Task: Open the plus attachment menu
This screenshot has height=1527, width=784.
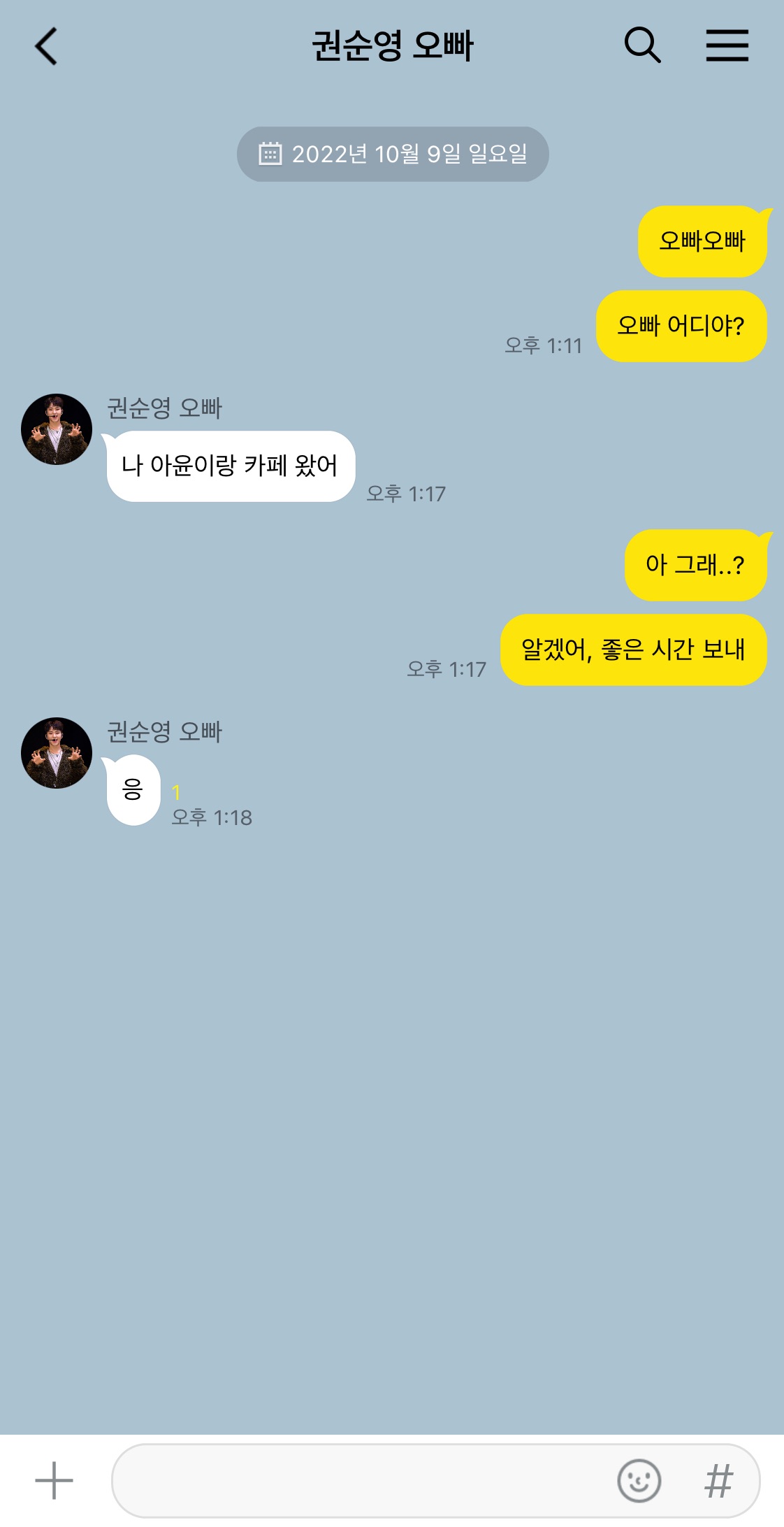Action: click(x=54, y=1480)
